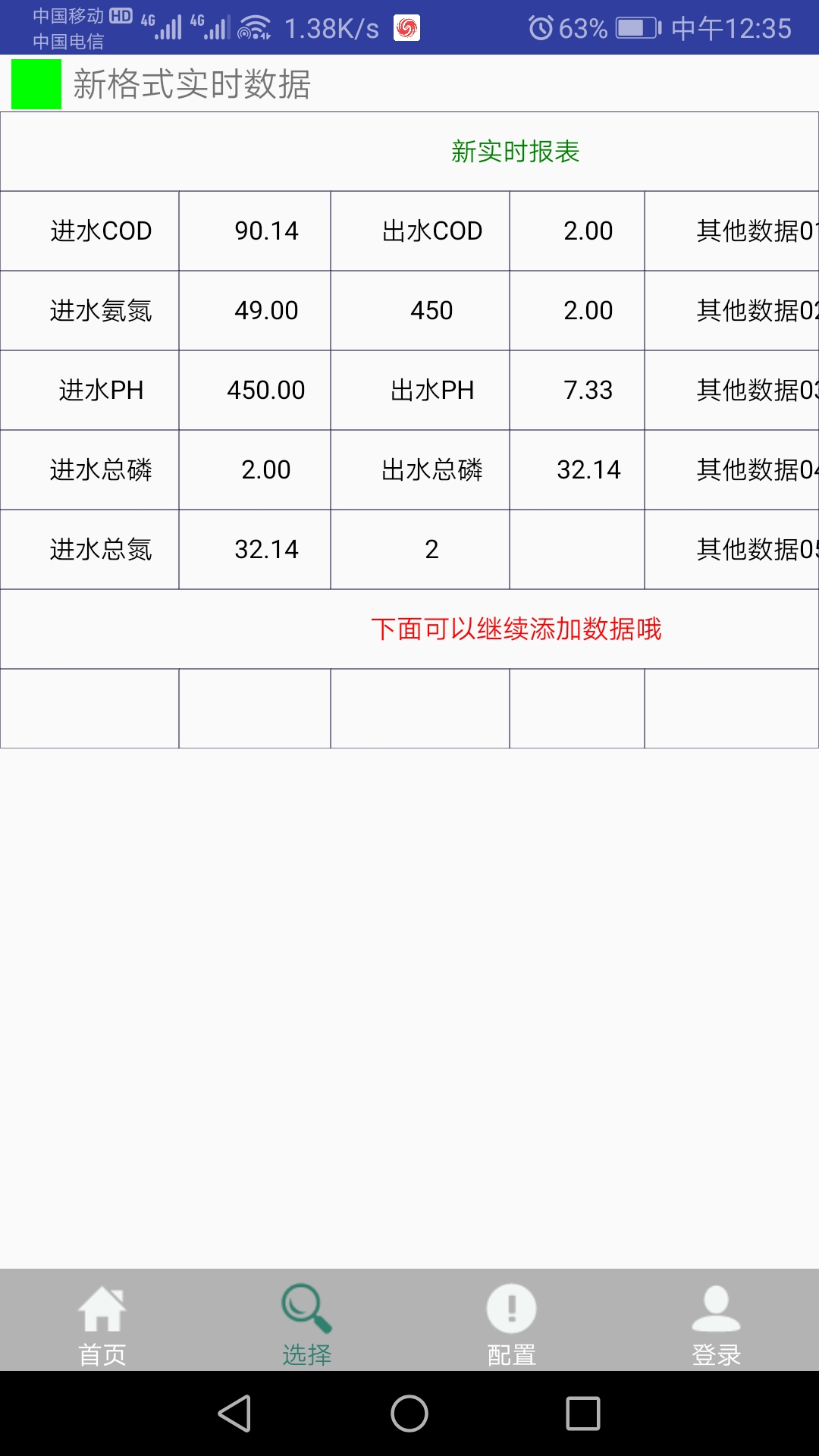Open the 配置 settings tab
This screenshot has width=819, height=1456.
(512, 1322)
